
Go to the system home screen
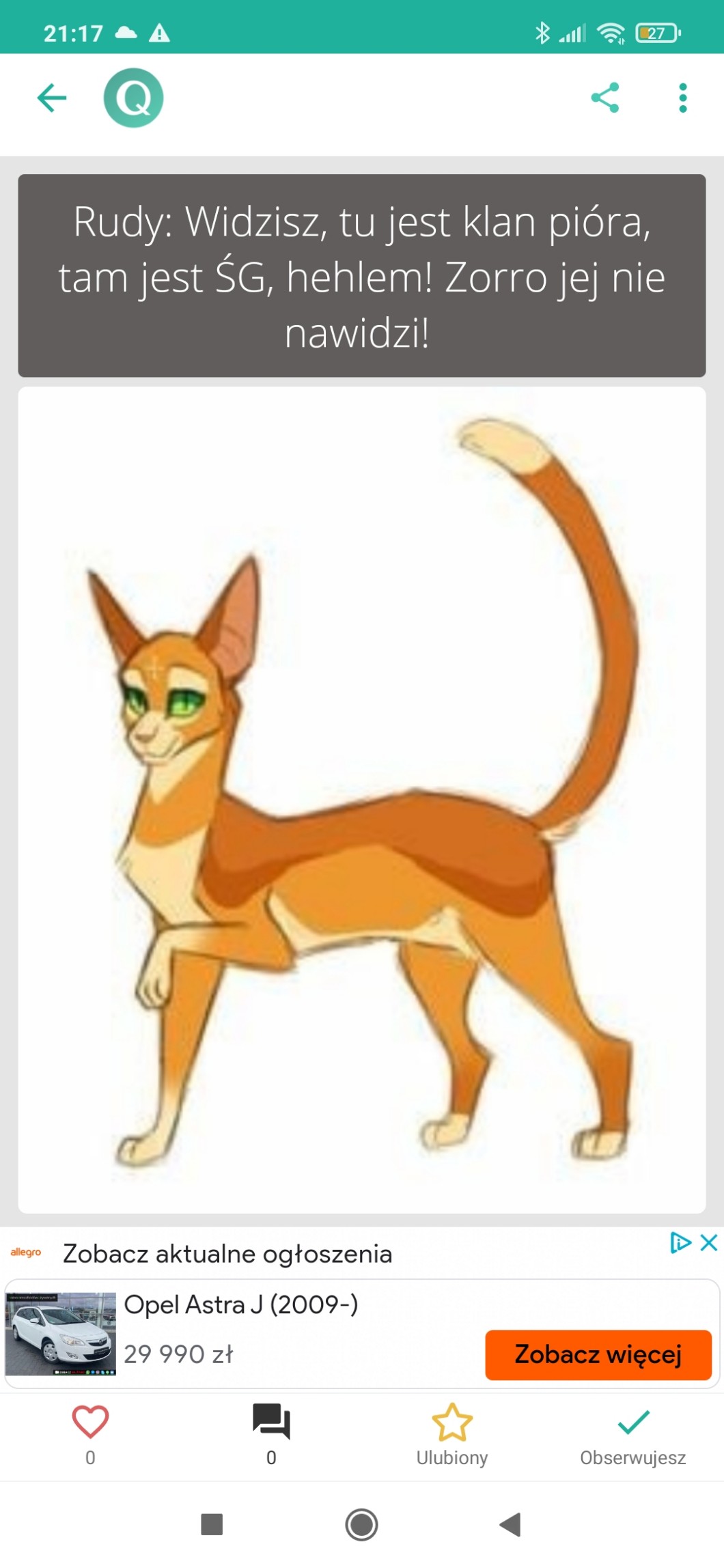point(361,1524)
